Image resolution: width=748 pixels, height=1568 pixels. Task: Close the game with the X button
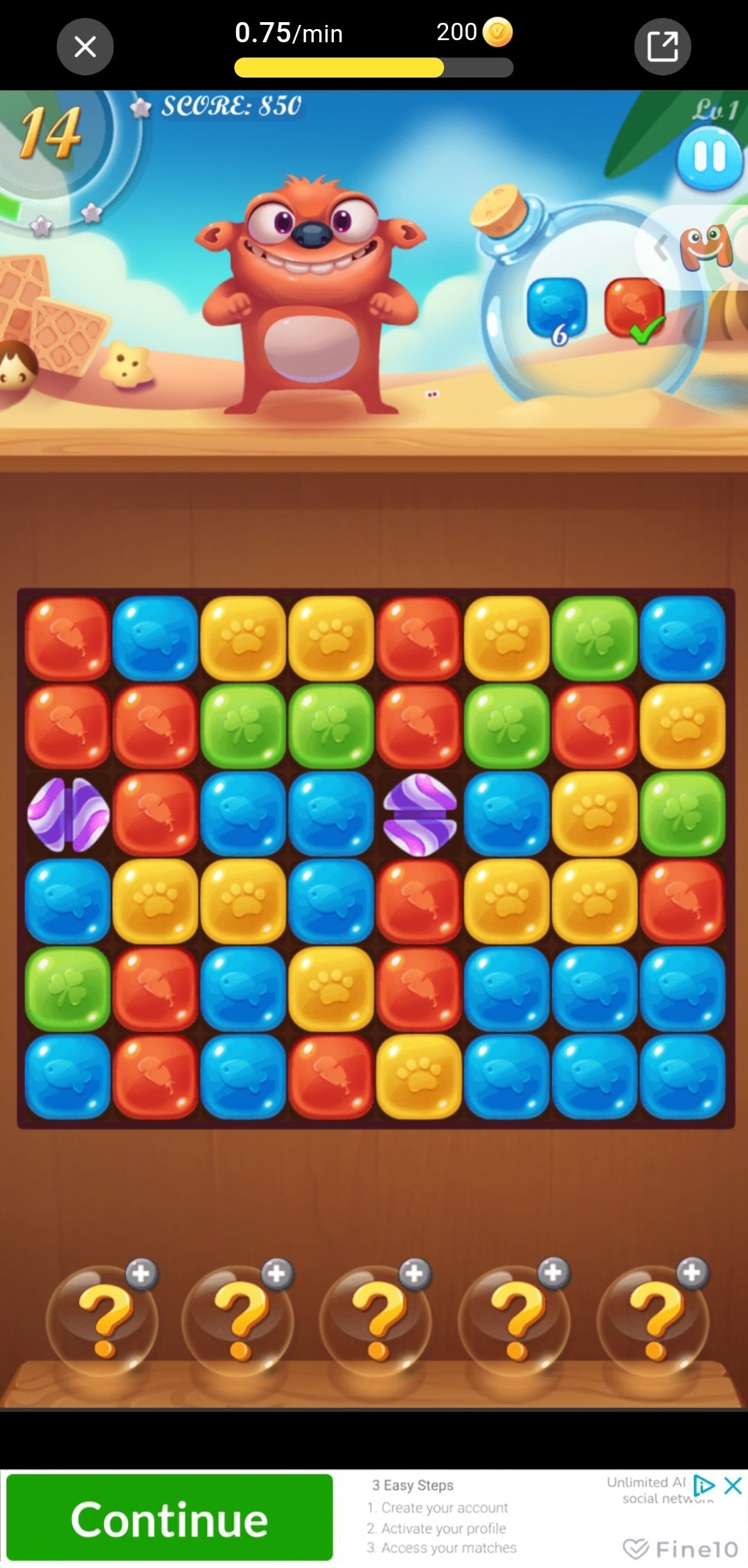point(85,47)
